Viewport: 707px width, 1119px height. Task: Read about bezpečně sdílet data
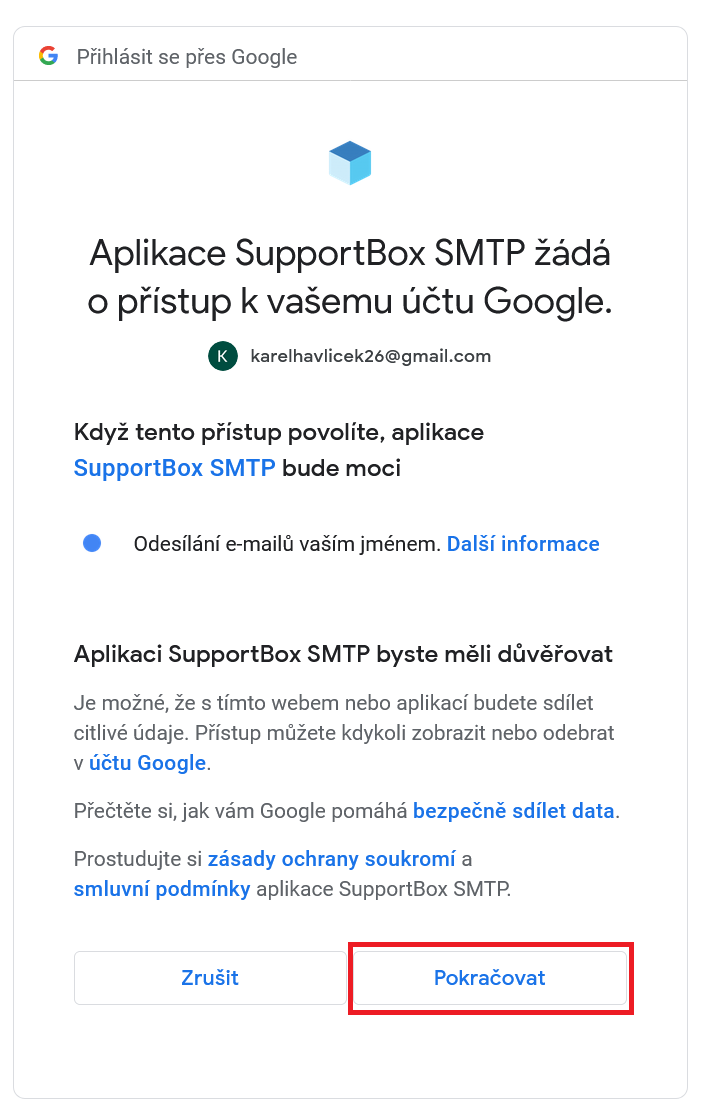513,811
